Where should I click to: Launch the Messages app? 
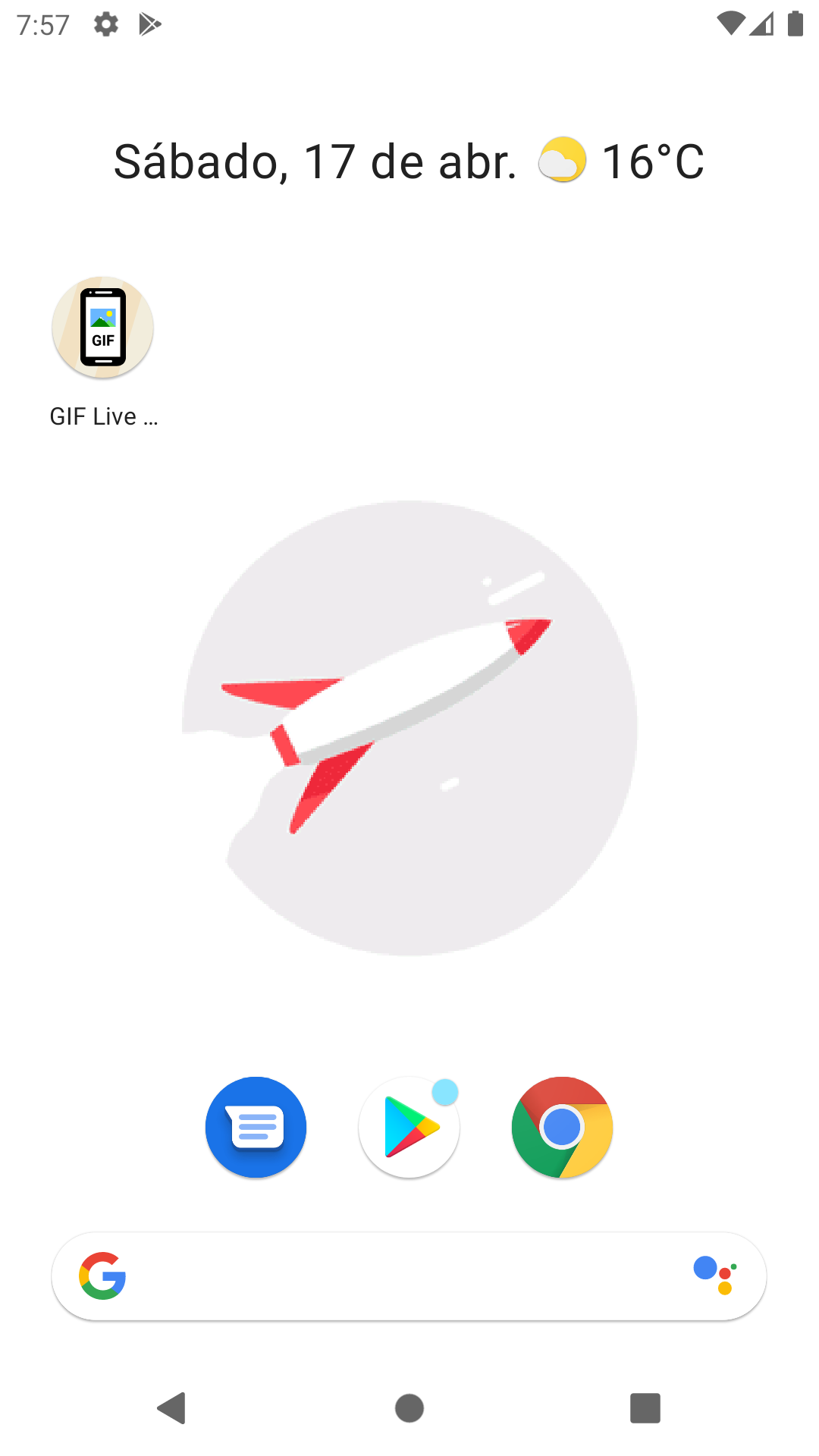point(256,1127)
